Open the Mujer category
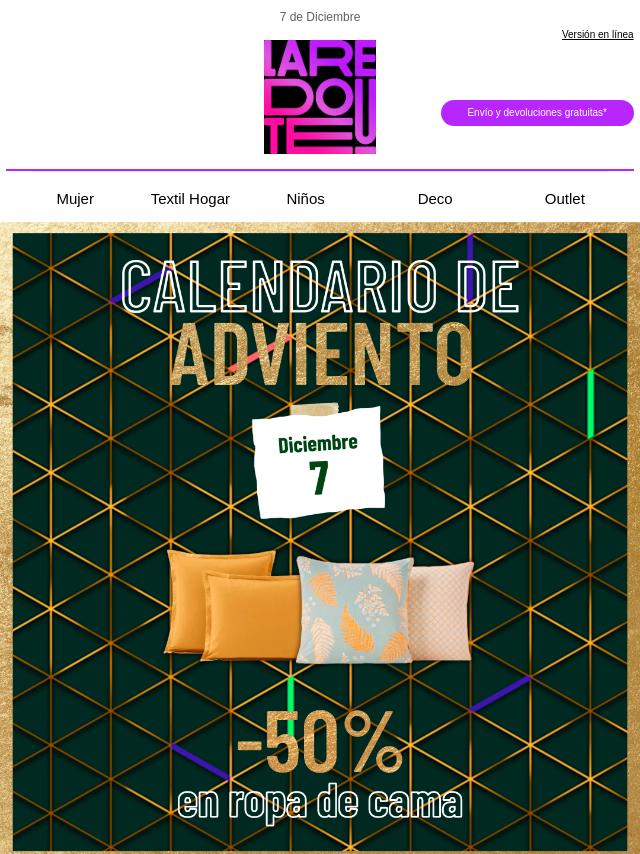The width and height of the screenshot is (640, 854). click(x=75, y=199)
